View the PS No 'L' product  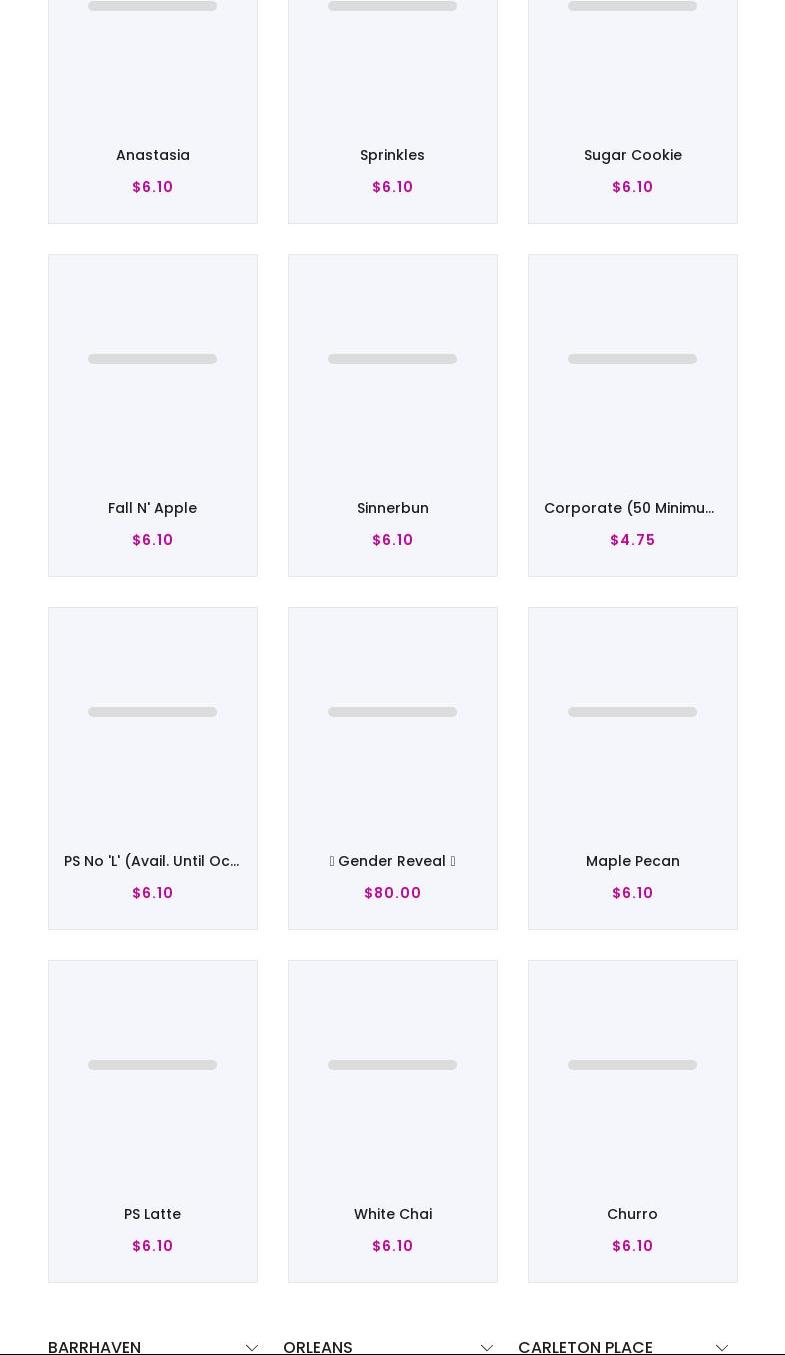point(152,861)
